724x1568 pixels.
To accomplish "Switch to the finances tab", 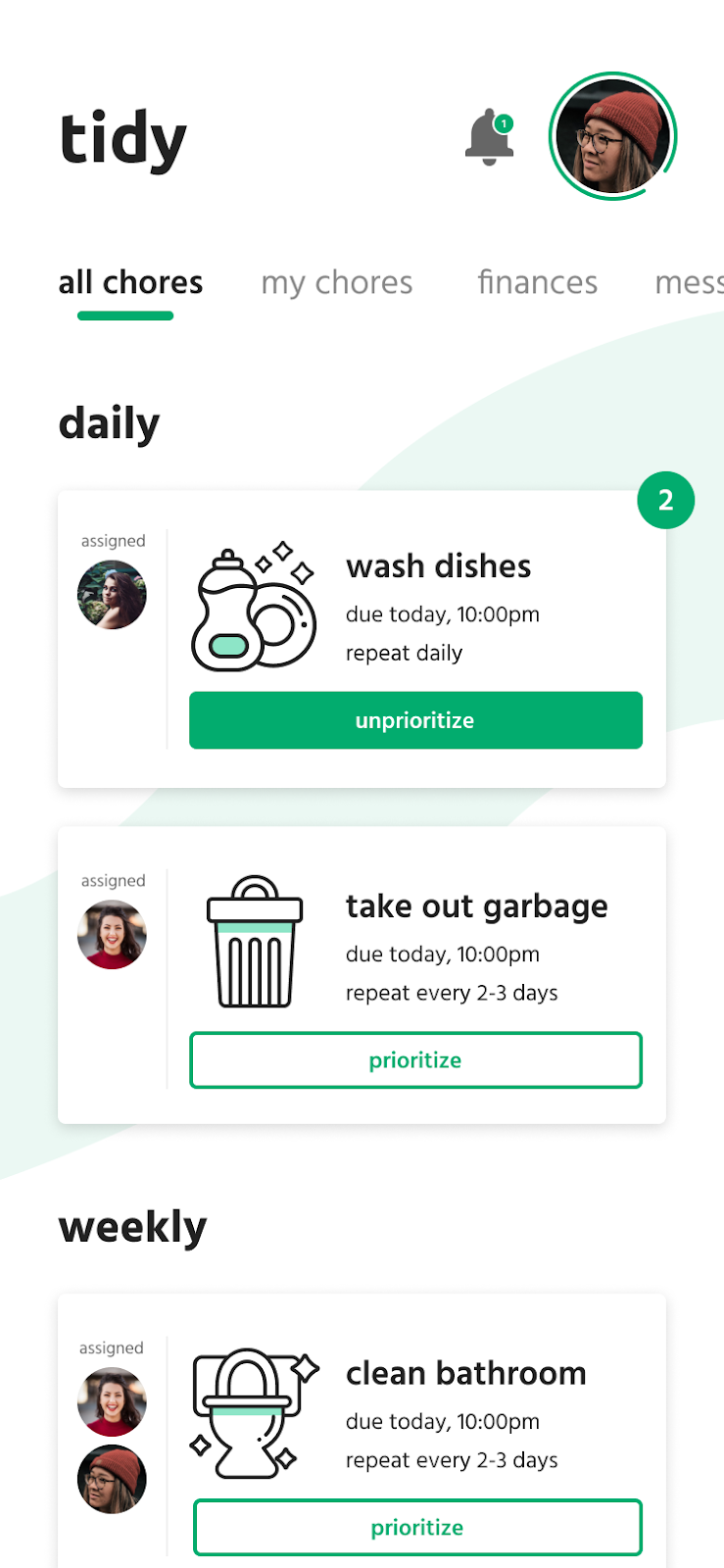I will pyautogui.click(x=537, y=283).
